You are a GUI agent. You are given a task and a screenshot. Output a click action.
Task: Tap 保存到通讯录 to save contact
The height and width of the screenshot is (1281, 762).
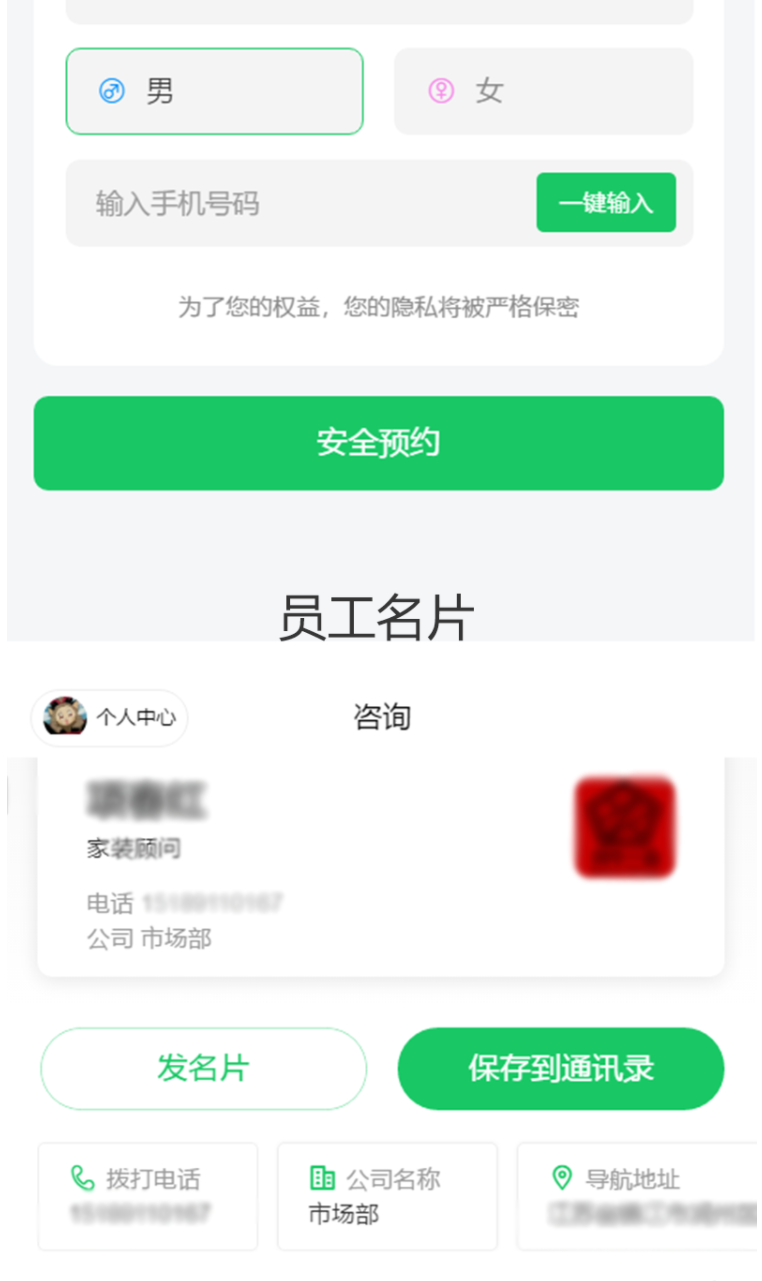coord(561,1068)
